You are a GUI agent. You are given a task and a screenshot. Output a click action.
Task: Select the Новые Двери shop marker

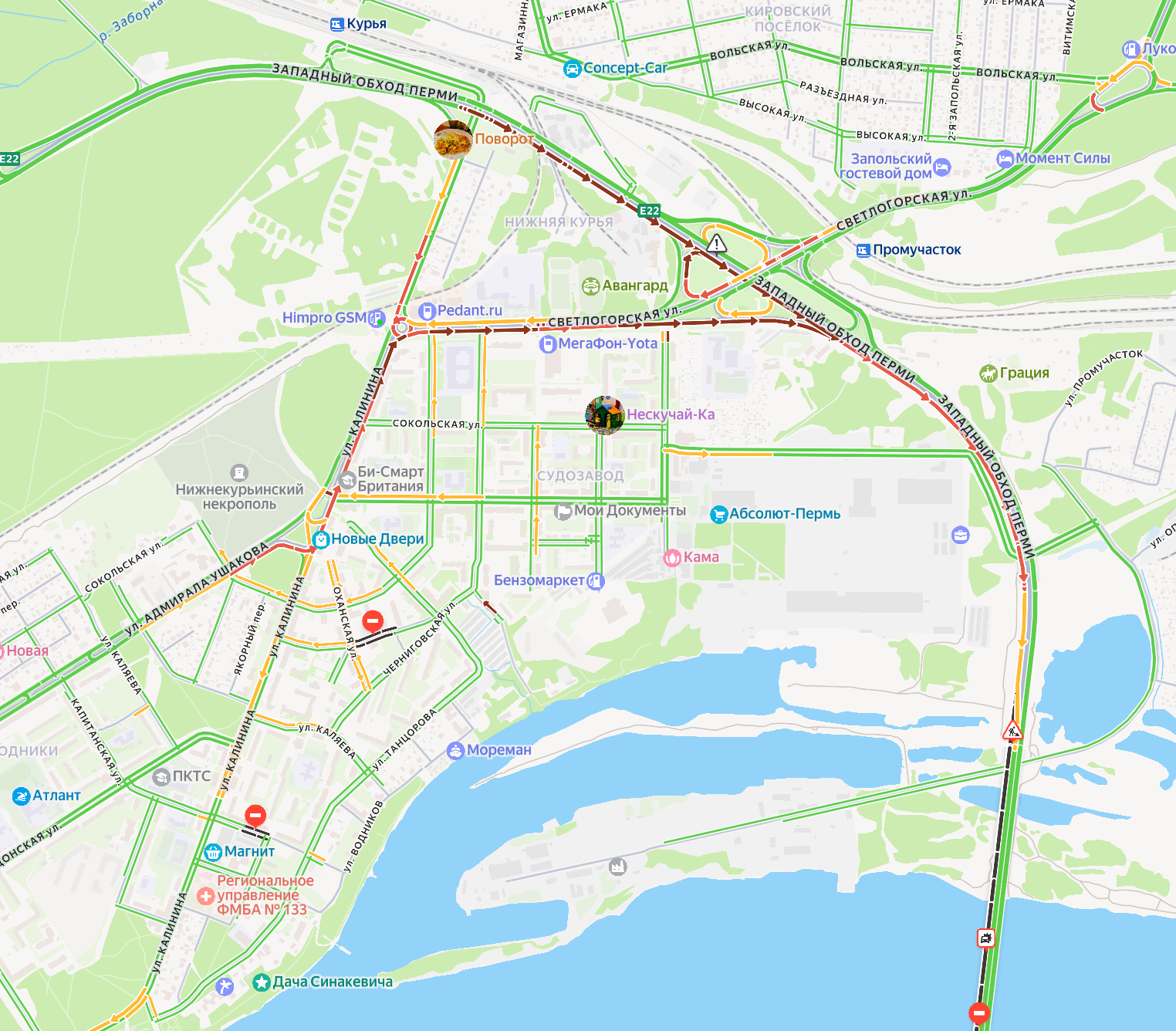(x=321, y=539)
